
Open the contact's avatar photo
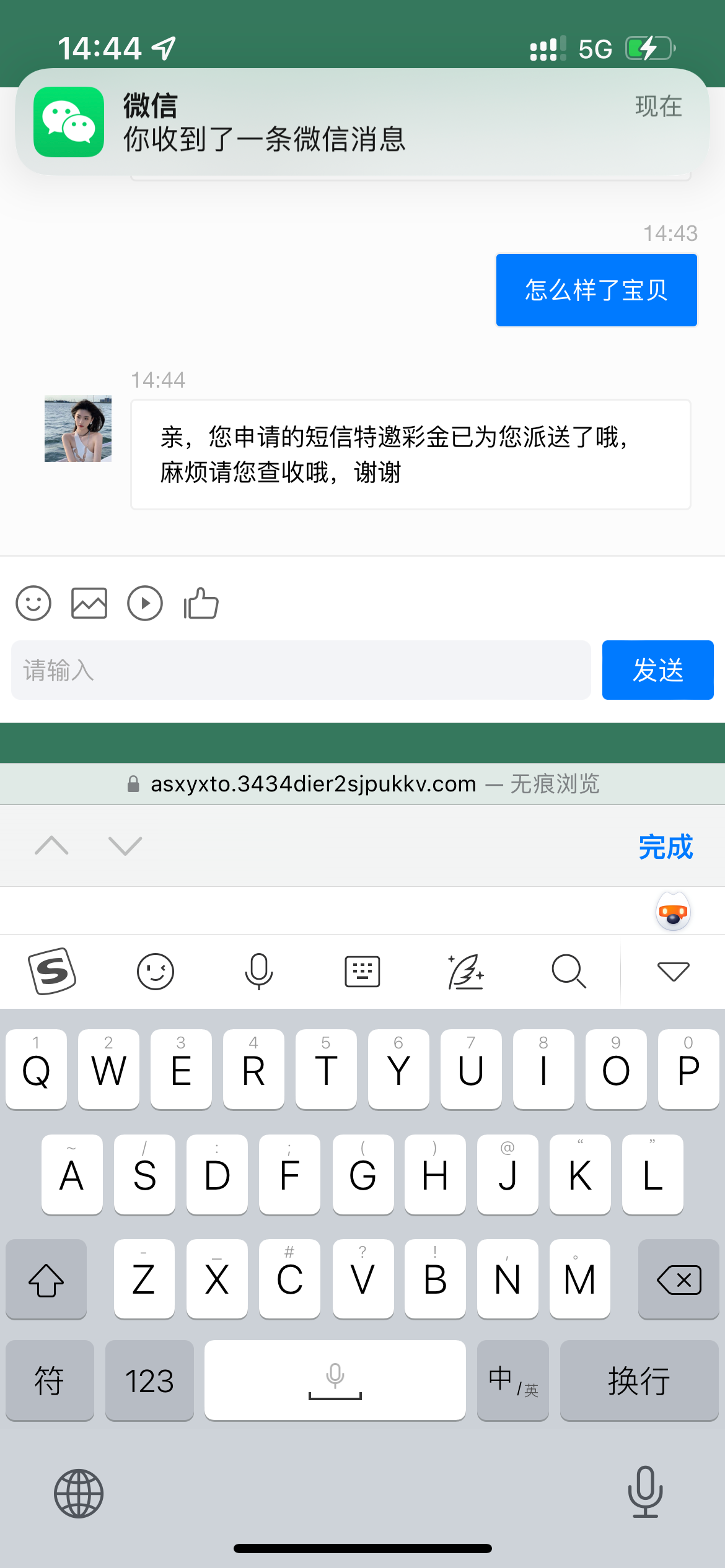[x=78, y=429]
